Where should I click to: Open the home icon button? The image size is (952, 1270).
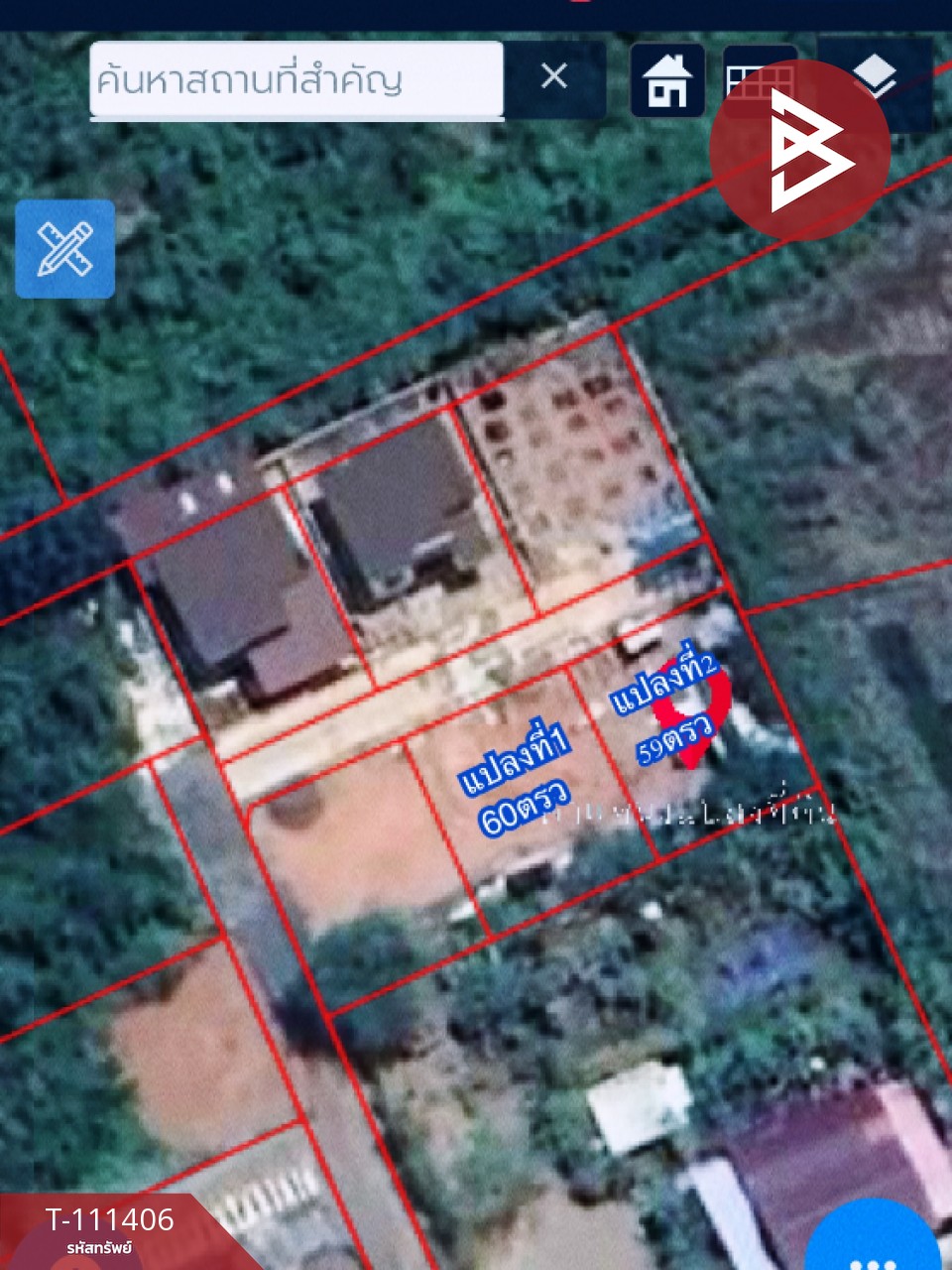[x=667, y=81]
